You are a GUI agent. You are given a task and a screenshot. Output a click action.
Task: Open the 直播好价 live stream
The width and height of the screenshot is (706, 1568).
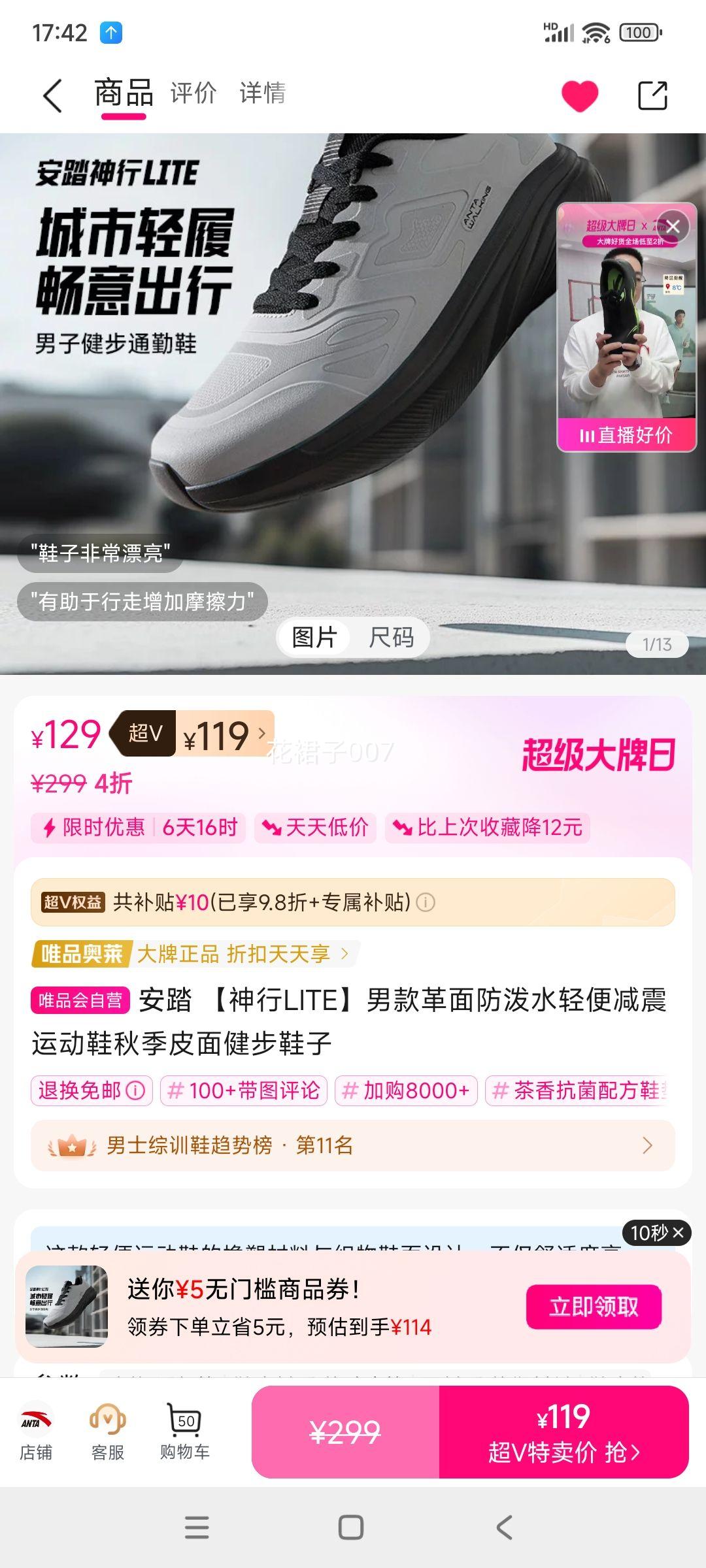point(626,434)
